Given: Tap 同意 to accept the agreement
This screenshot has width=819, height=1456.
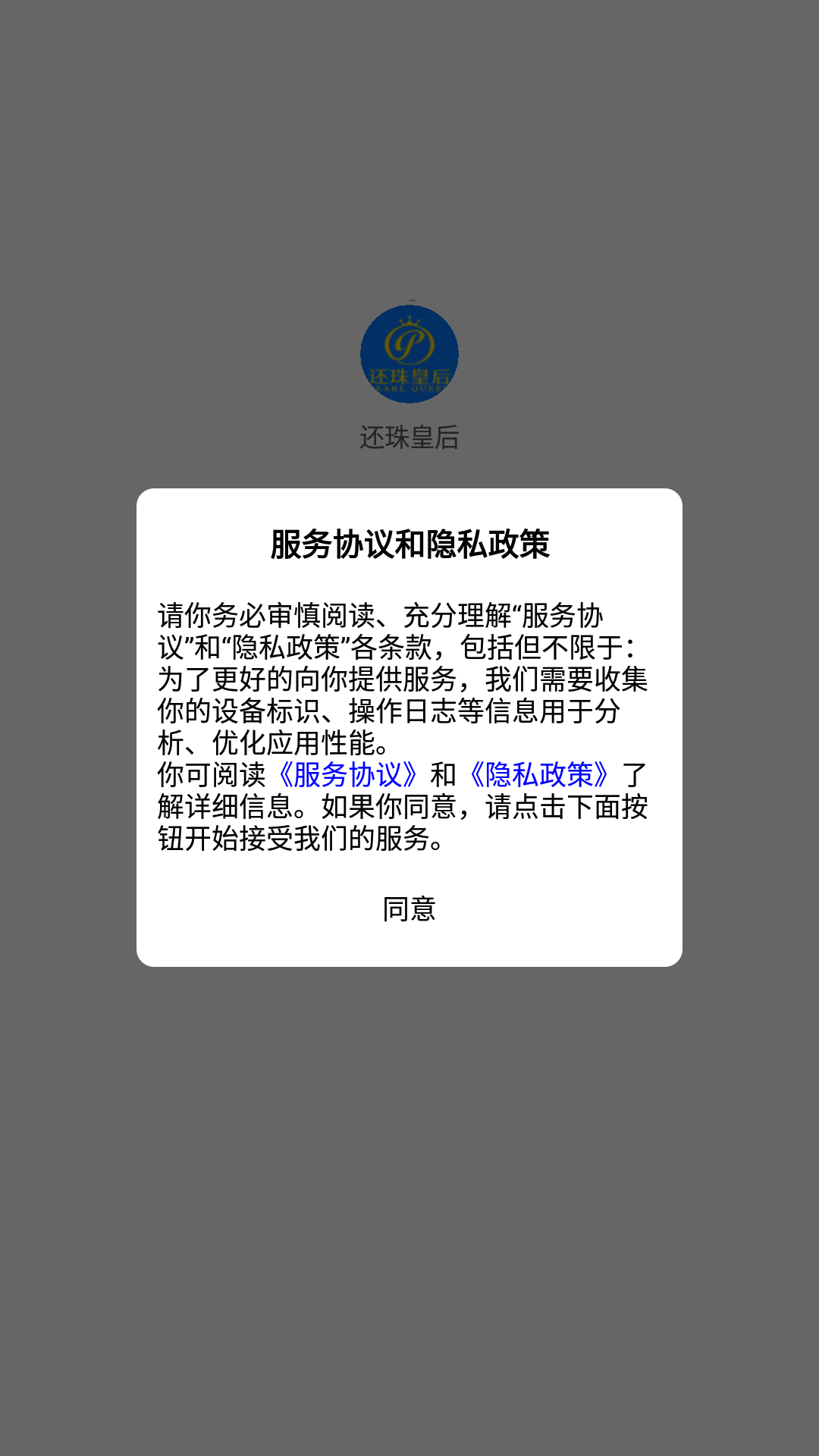Looking at the screenshot, I should point(409,908).
